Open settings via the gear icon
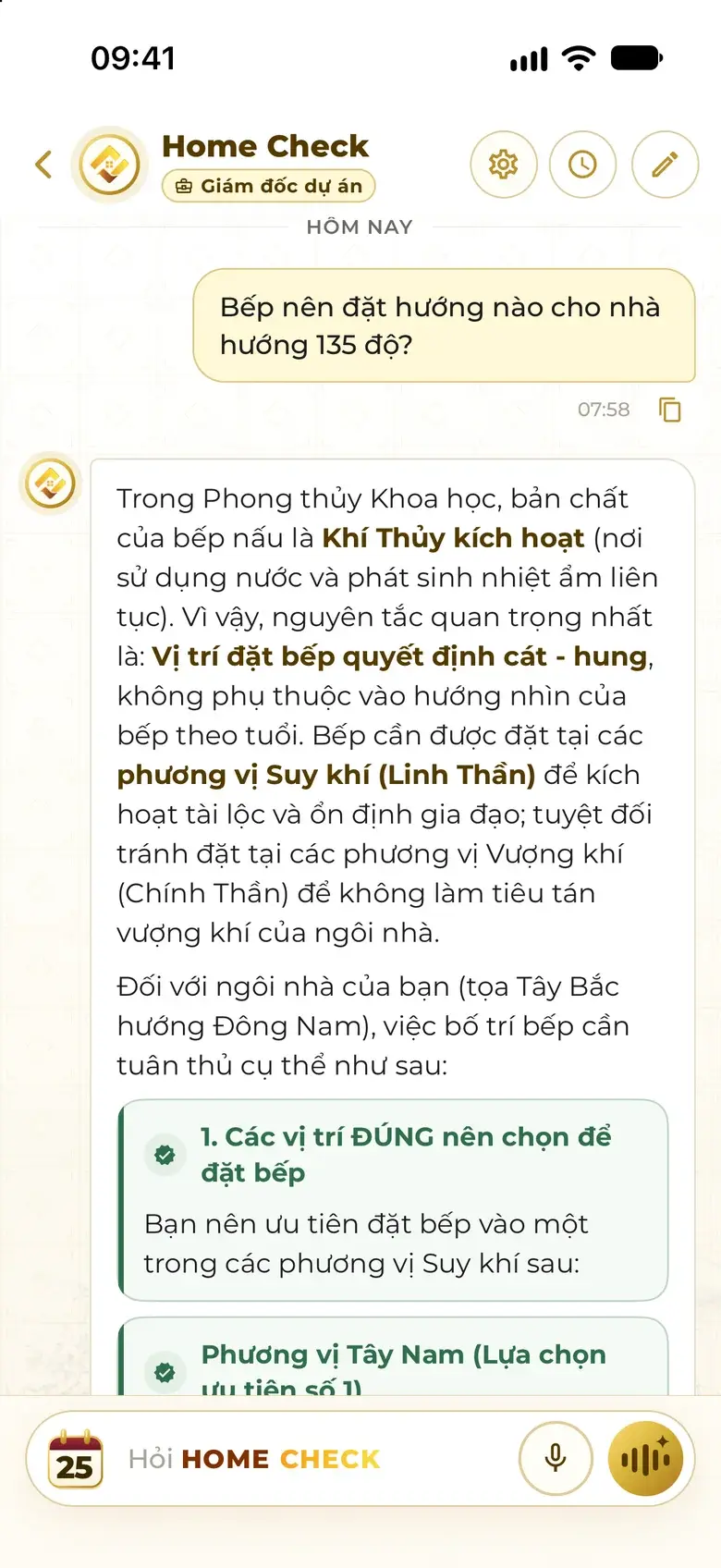 click(504, 165)
